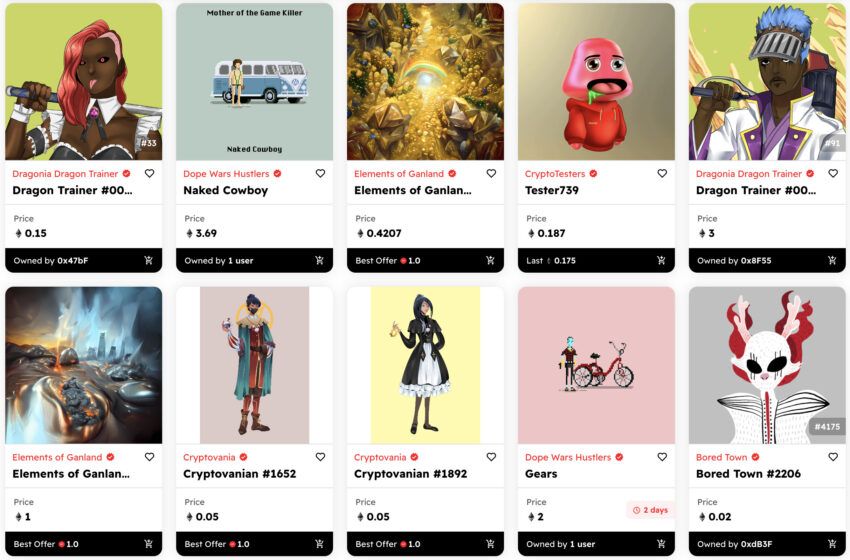Add Cryptovanian #1892 to cart
The height and width of the screenshot is (560, 850).
click(490, 544)
